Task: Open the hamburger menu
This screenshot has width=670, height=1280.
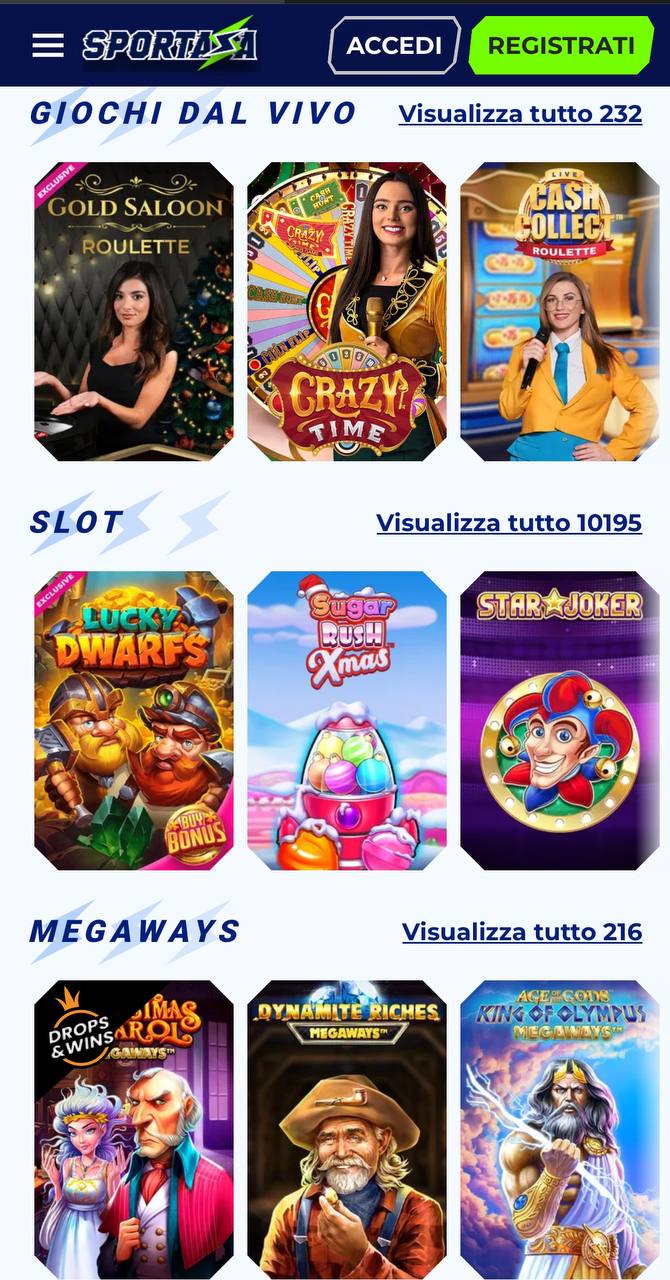Action: 48,46
